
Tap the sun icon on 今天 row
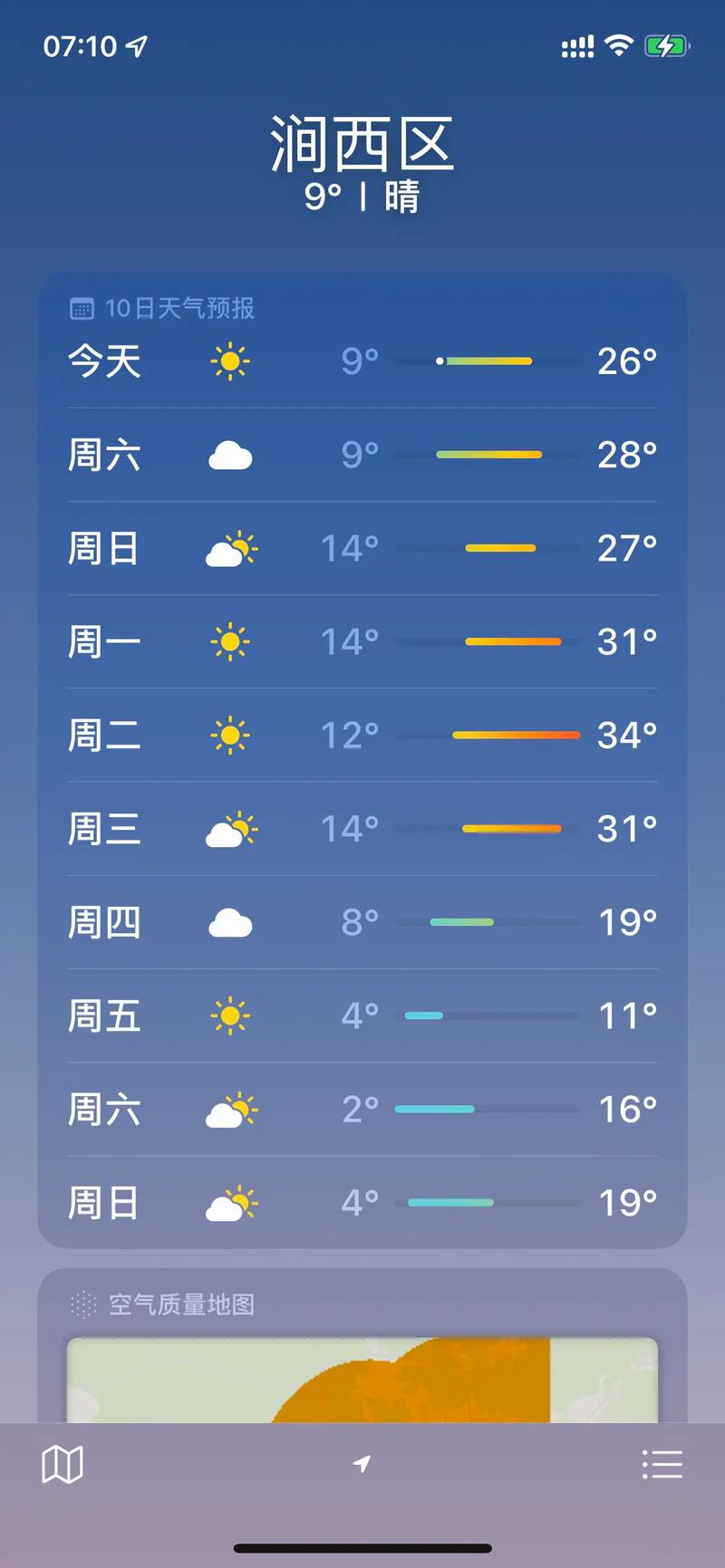(230, 361)
